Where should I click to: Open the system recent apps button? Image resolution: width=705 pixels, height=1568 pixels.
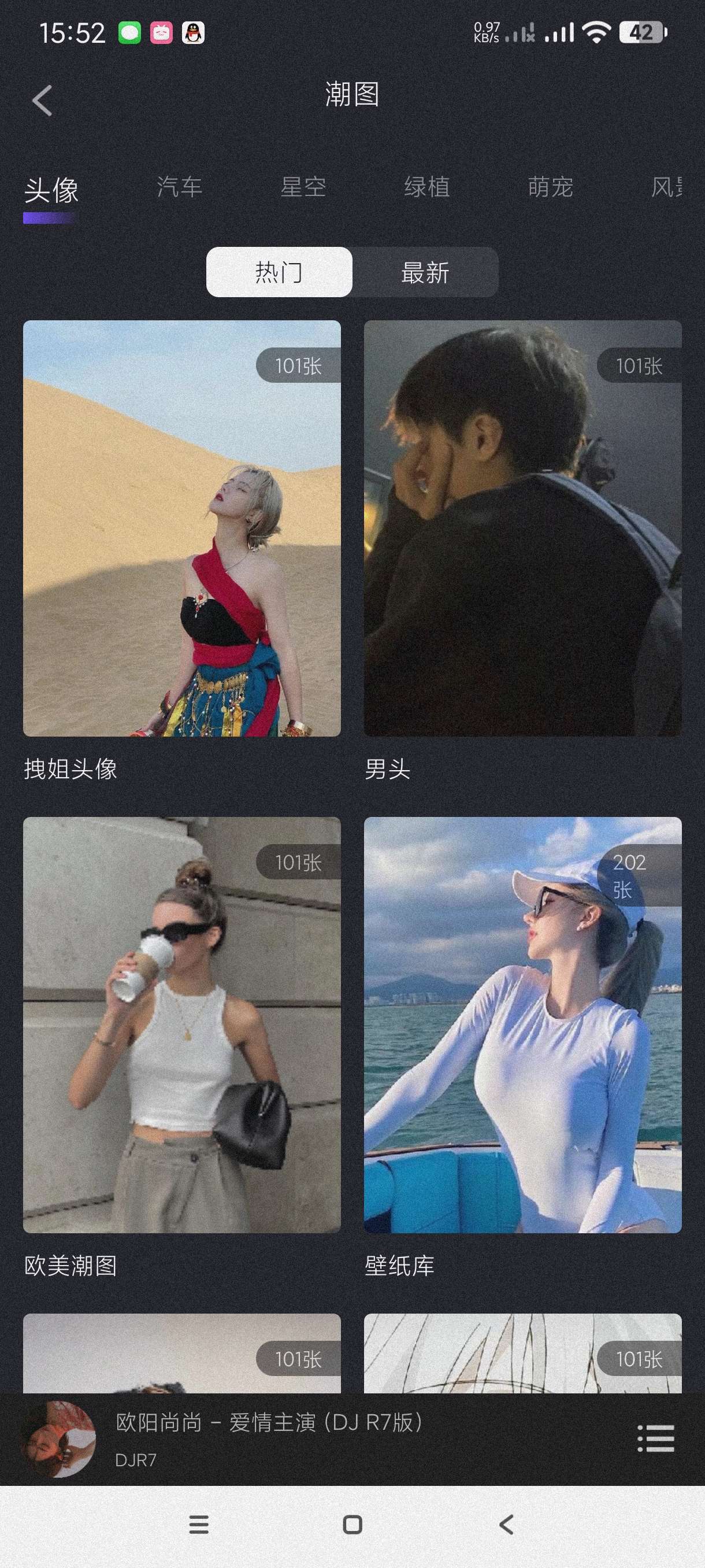pos(199,1525)
